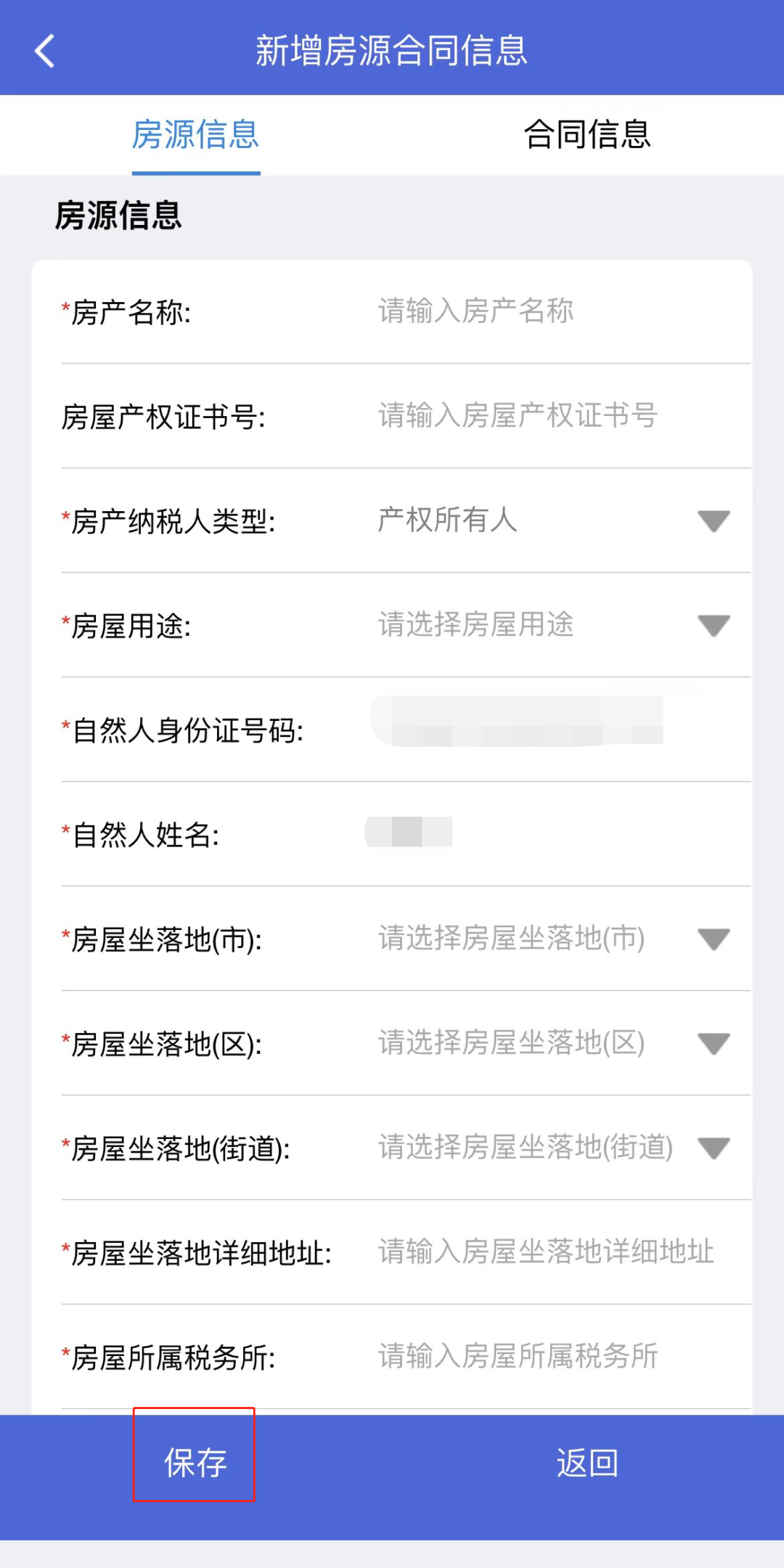This screenshot has width=784, height=1568.
Task: Tap the 返回 button
Action: [x=587, y=1463]
